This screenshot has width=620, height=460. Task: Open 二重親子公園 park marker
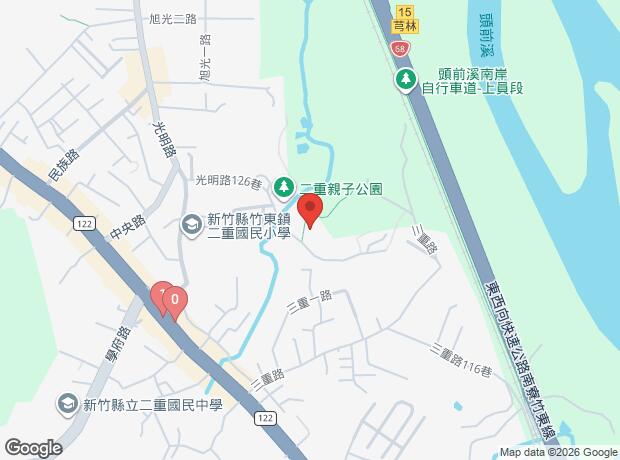[x=285, y=186]
